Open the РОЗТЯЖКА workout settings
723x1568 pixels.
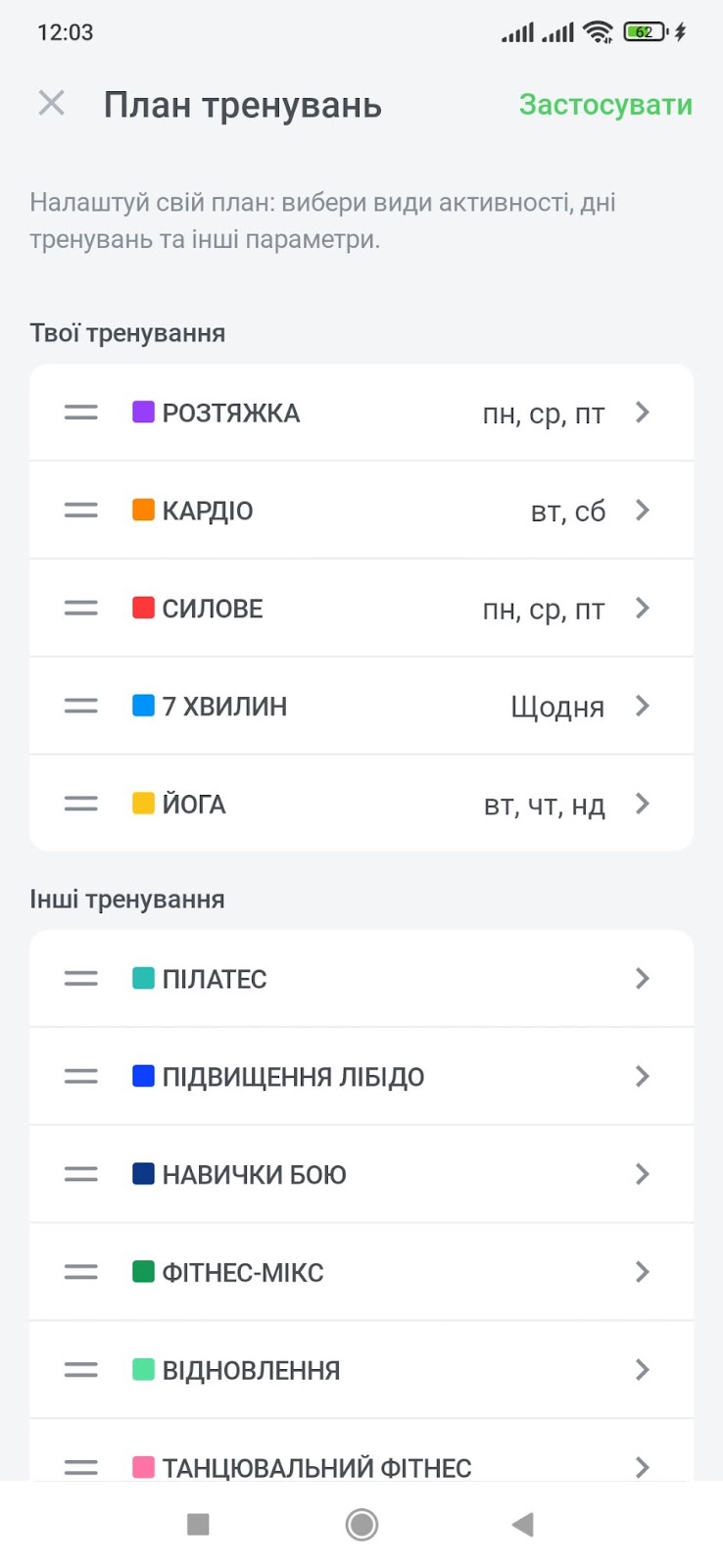(361, 413)
